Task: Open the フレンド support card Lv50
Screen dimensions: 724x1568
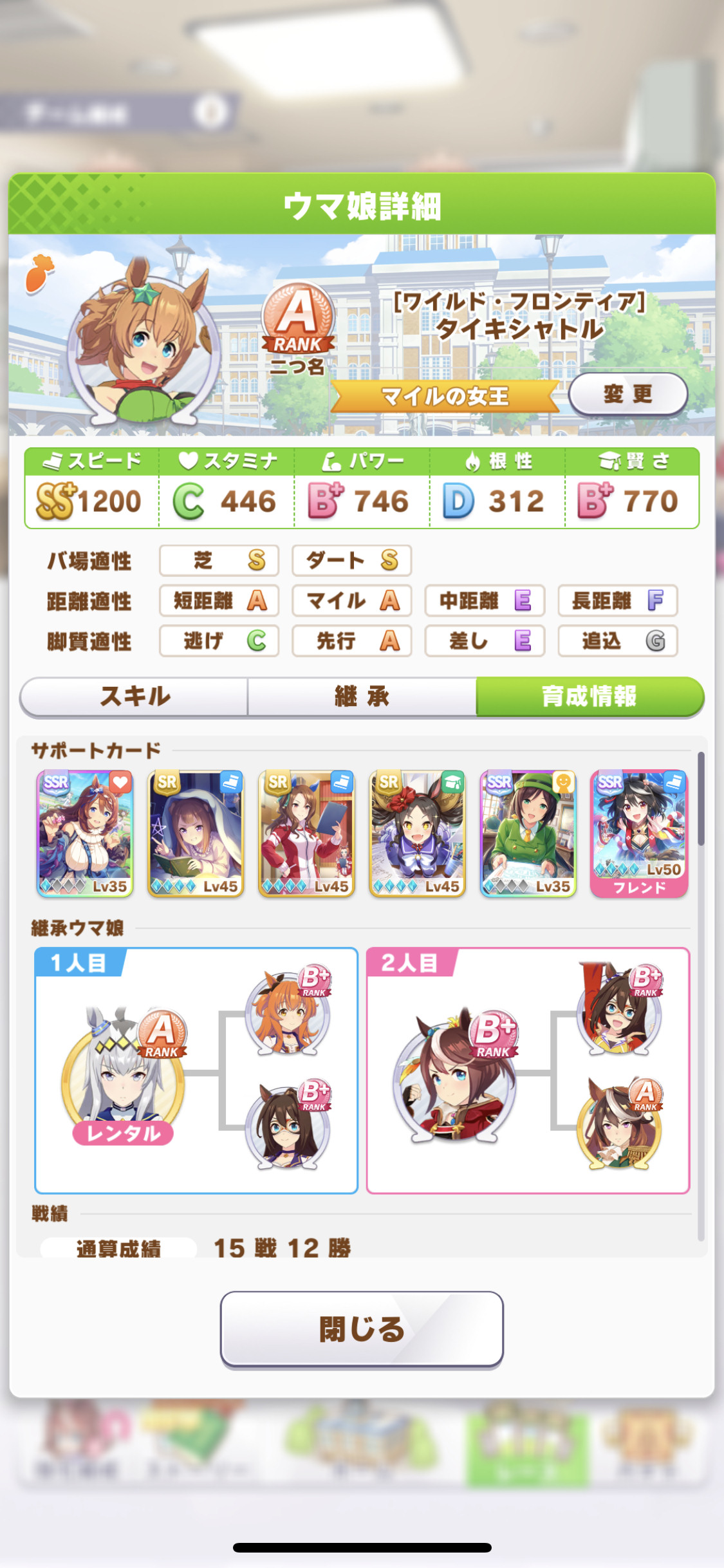Action: (x=639, y=834)
